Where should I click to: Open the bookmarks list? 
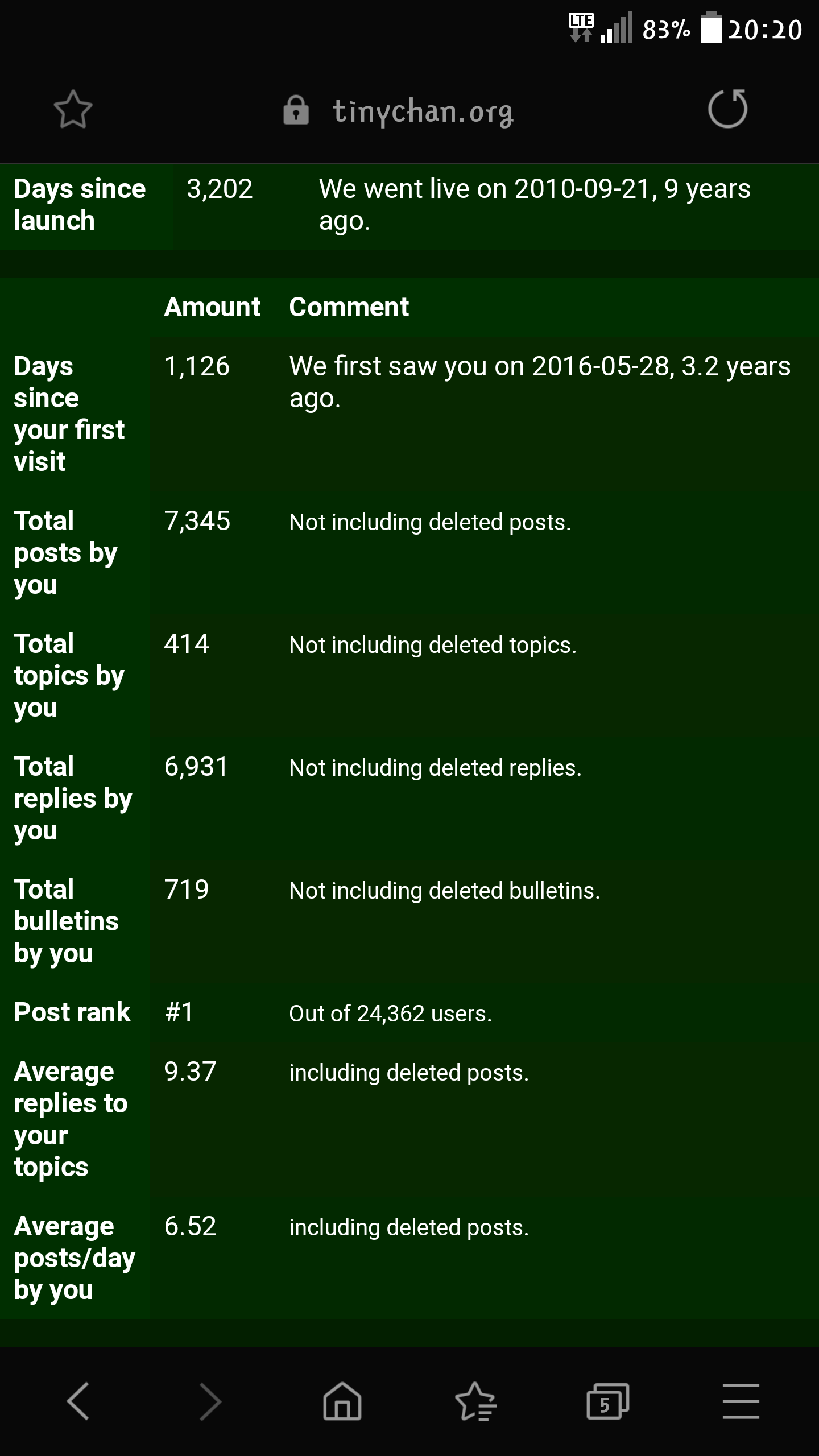(x=475, y=1401)
